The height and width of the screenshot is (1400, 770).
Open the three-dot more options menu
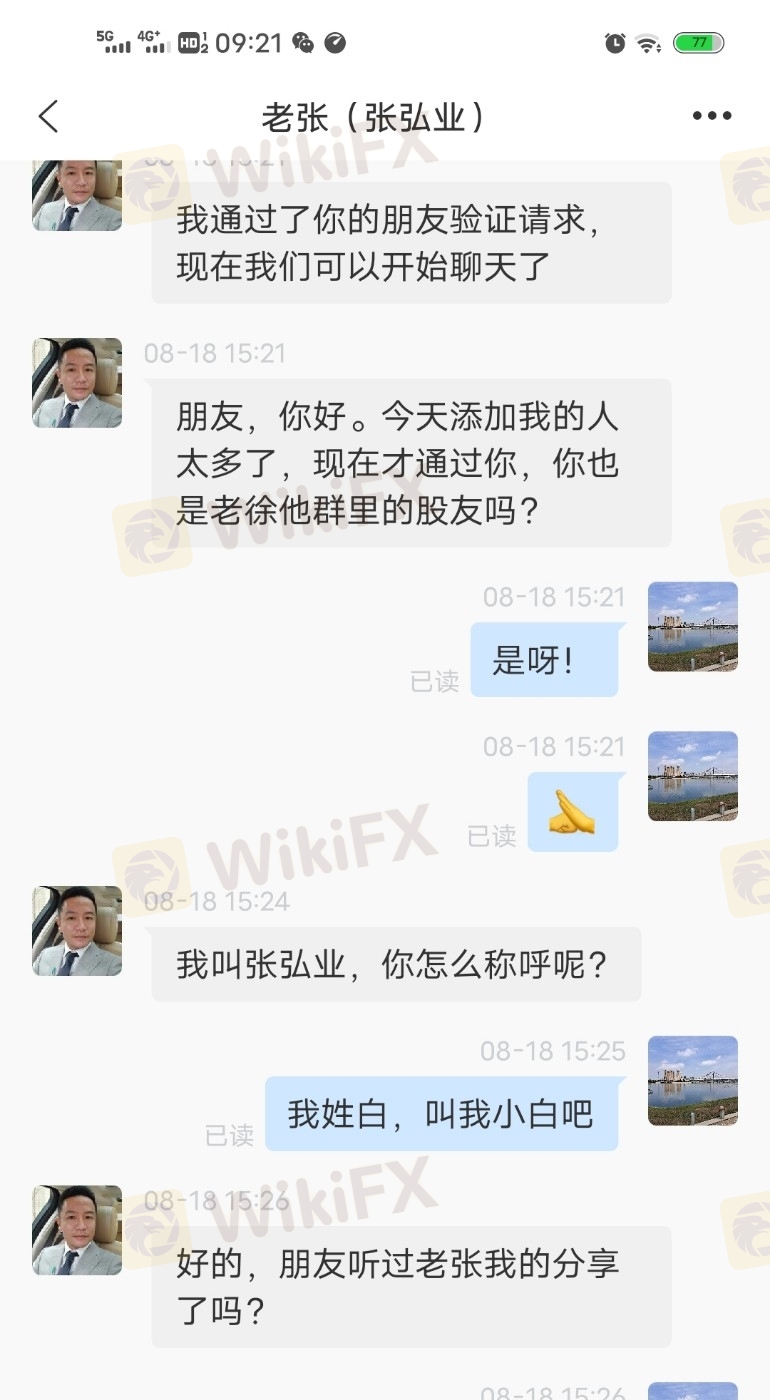711,117
